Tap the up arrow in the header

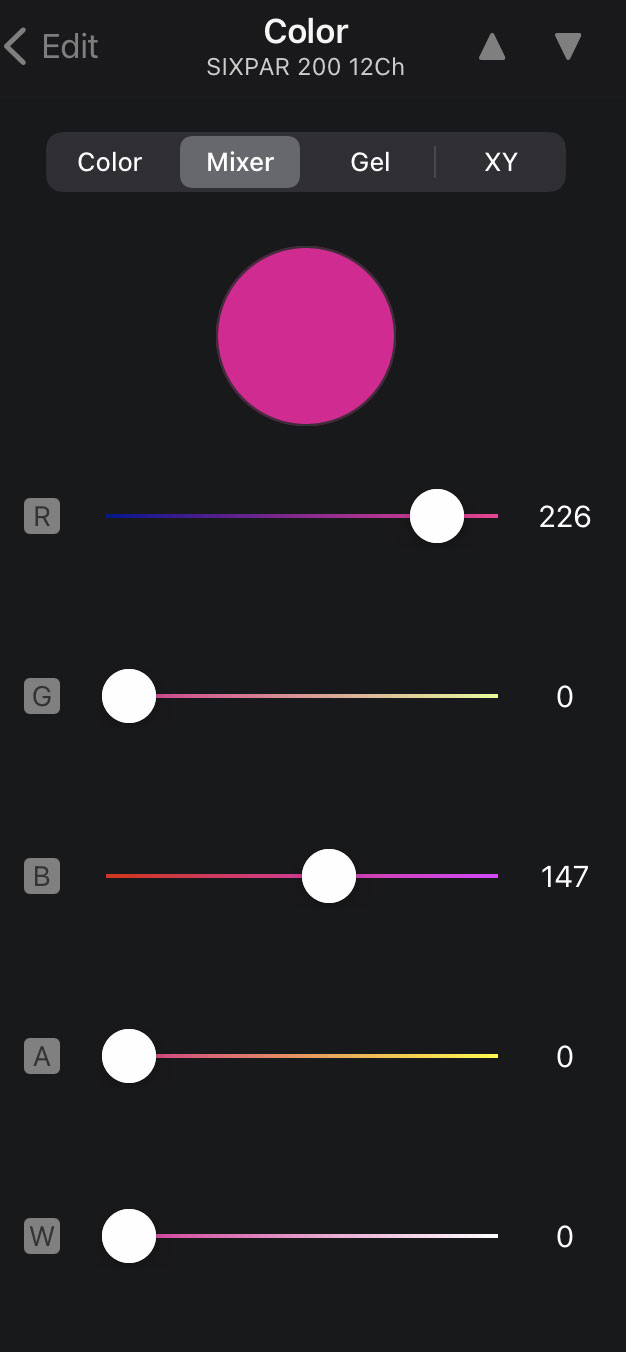tap(491, 46)
